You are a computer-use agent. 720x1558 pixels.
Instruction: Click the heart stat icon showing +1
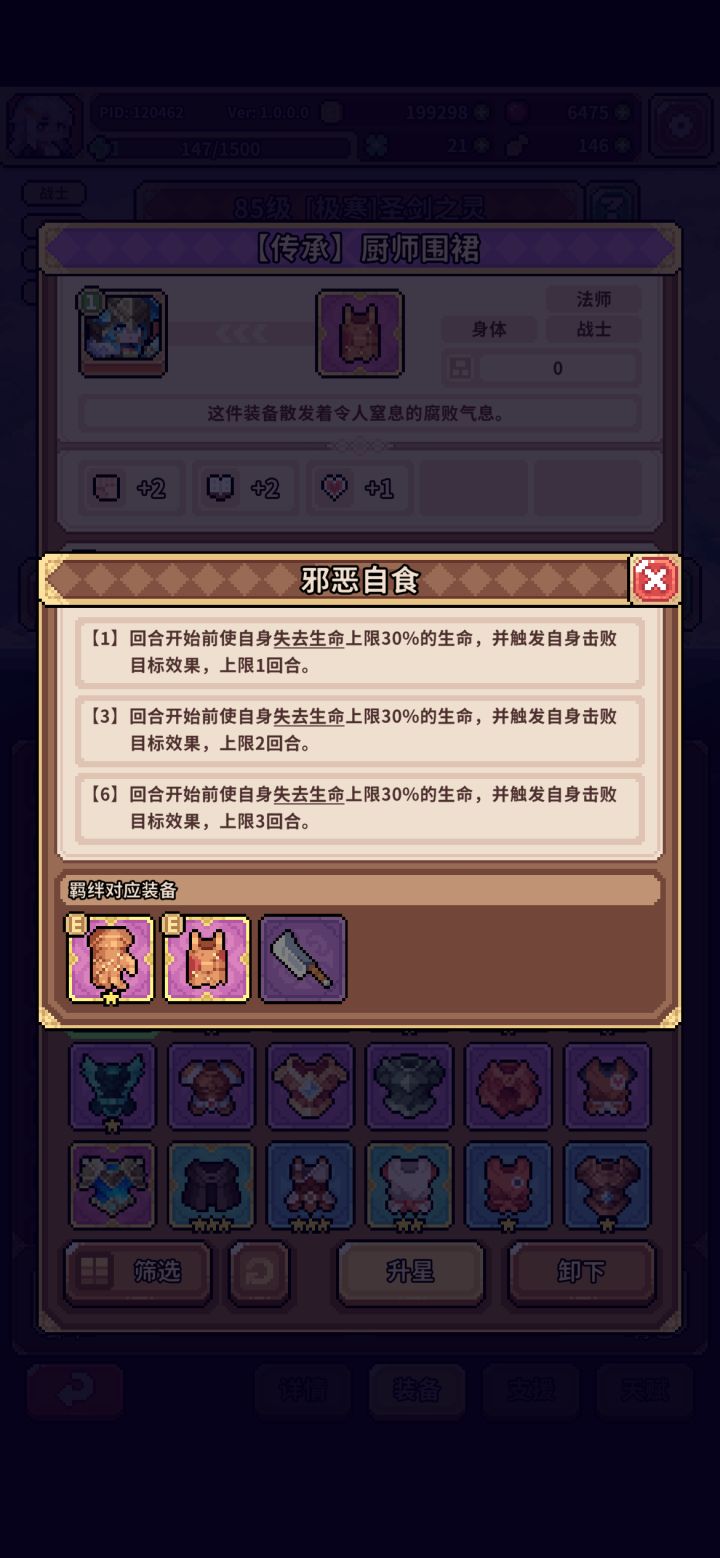tap(334, 488)
